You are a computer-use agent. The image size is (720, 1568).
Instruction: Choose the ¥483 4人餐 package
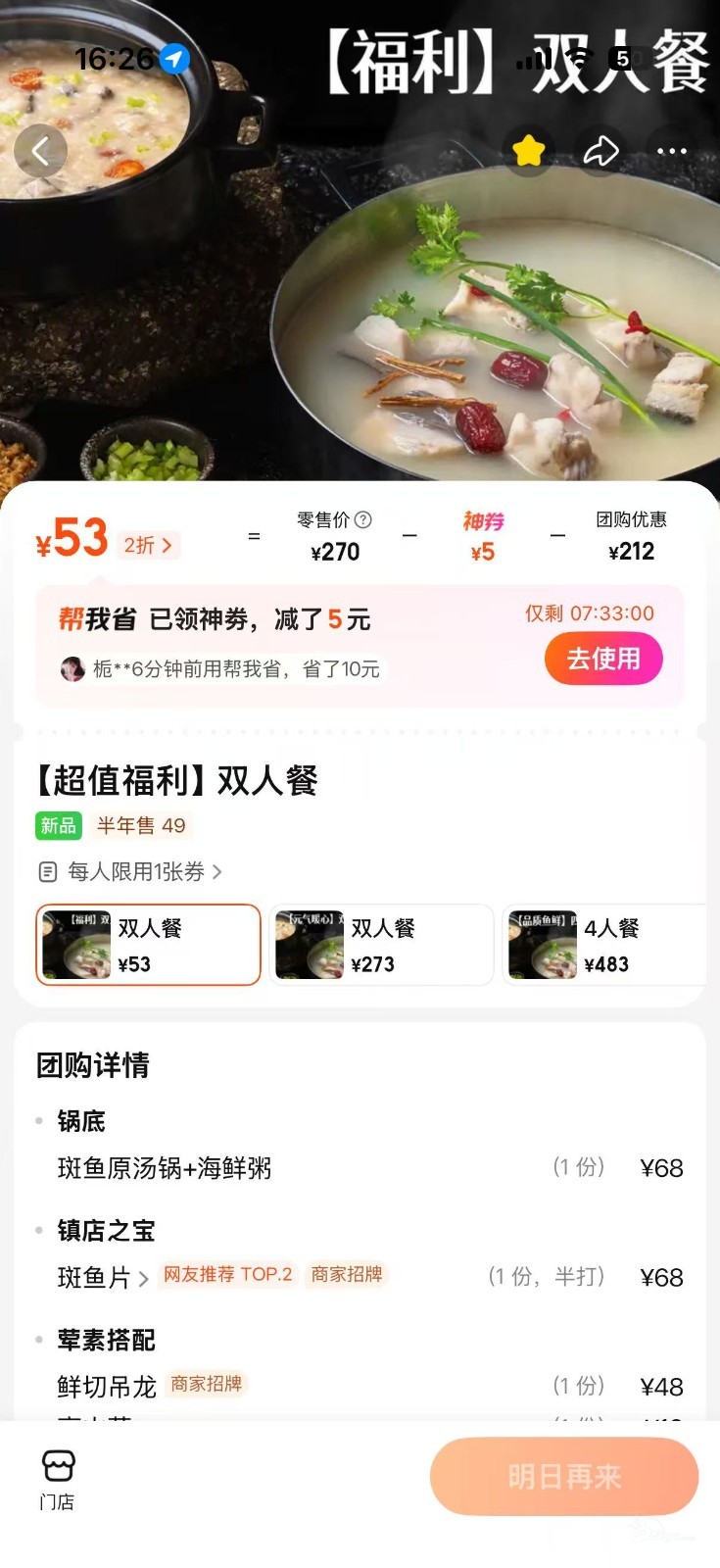point(605,945)
